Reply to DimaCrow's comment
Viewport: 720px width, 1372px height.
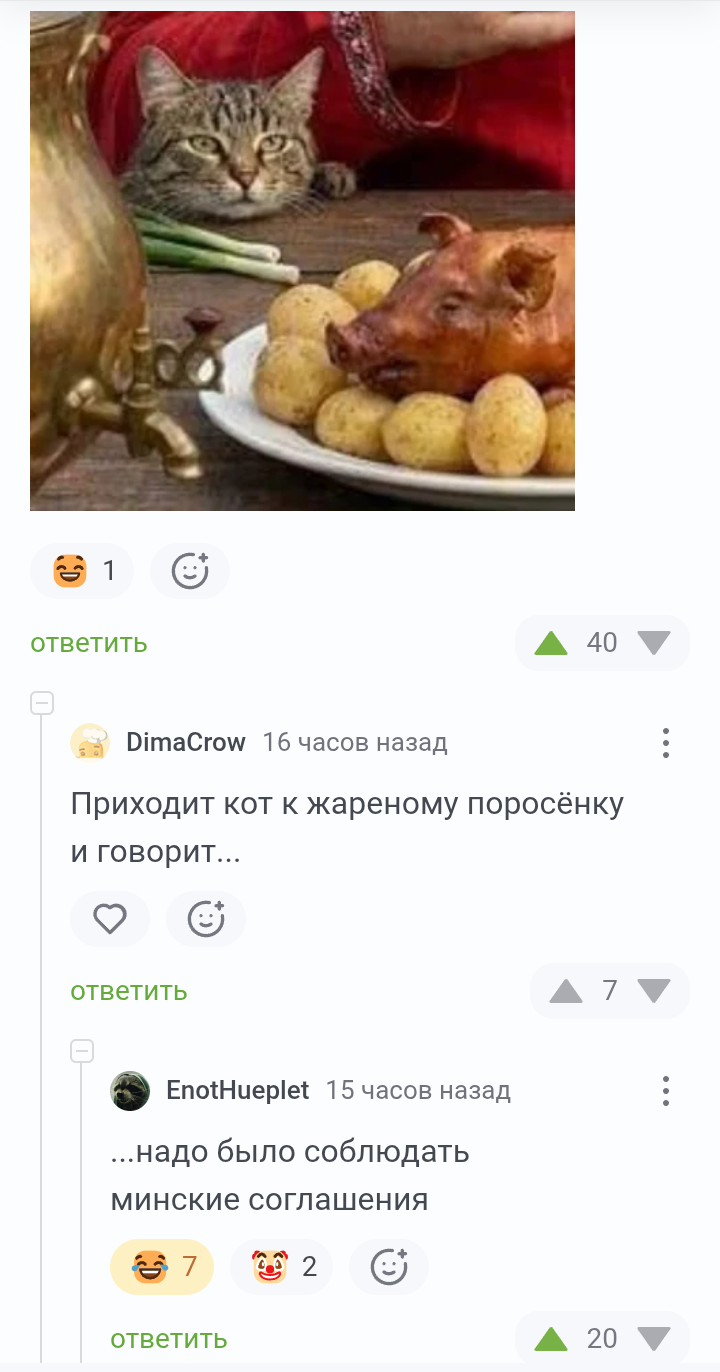click(129, 991)
